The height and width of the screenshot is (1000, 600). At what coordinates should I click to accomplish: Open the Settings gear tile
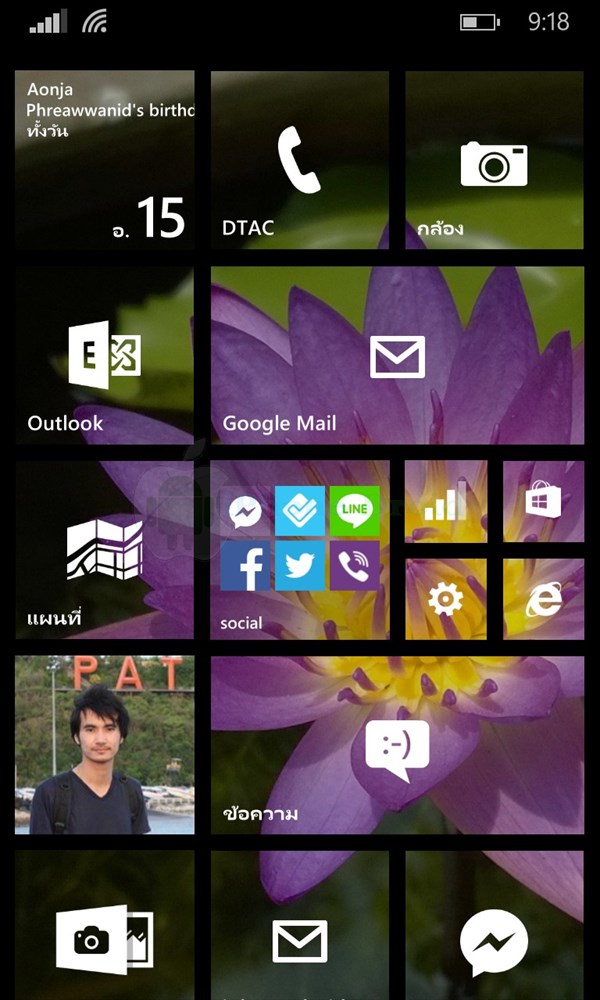tap(446, 599)
